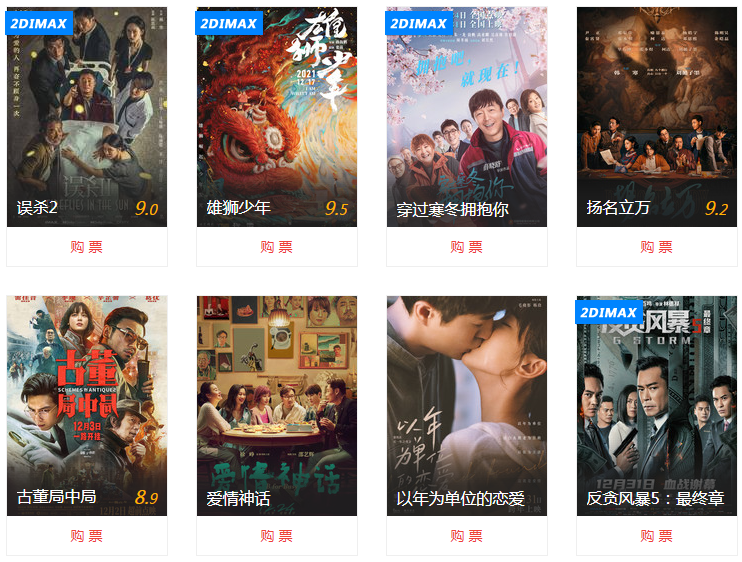Buy tickets for 以年为单位的恋爱

click(x=467, y=536)
